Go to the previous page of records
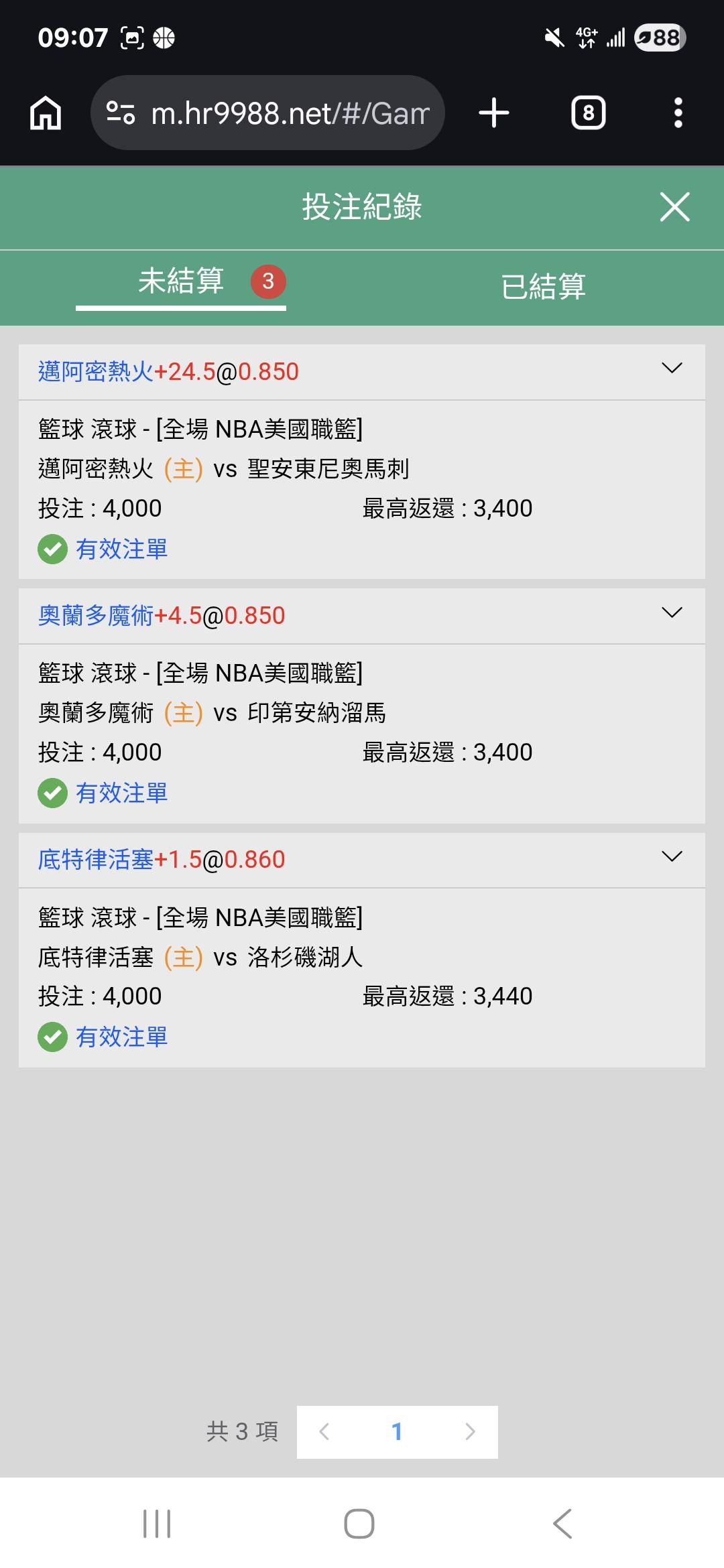 coord(324,1432)
